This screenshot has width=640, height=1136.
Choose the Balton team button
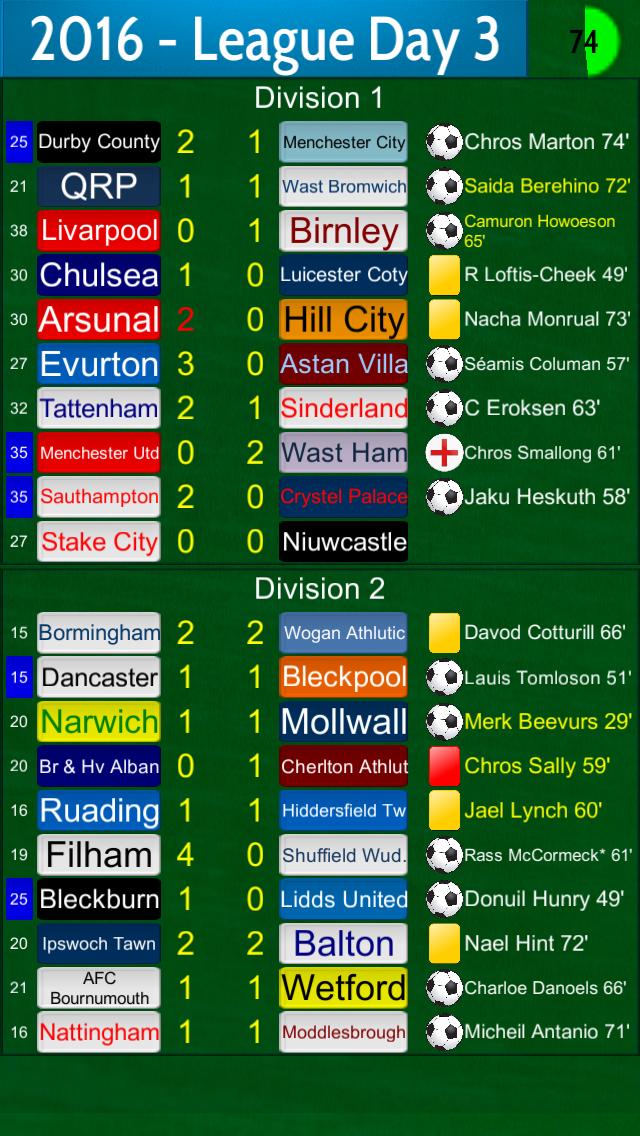343,943
